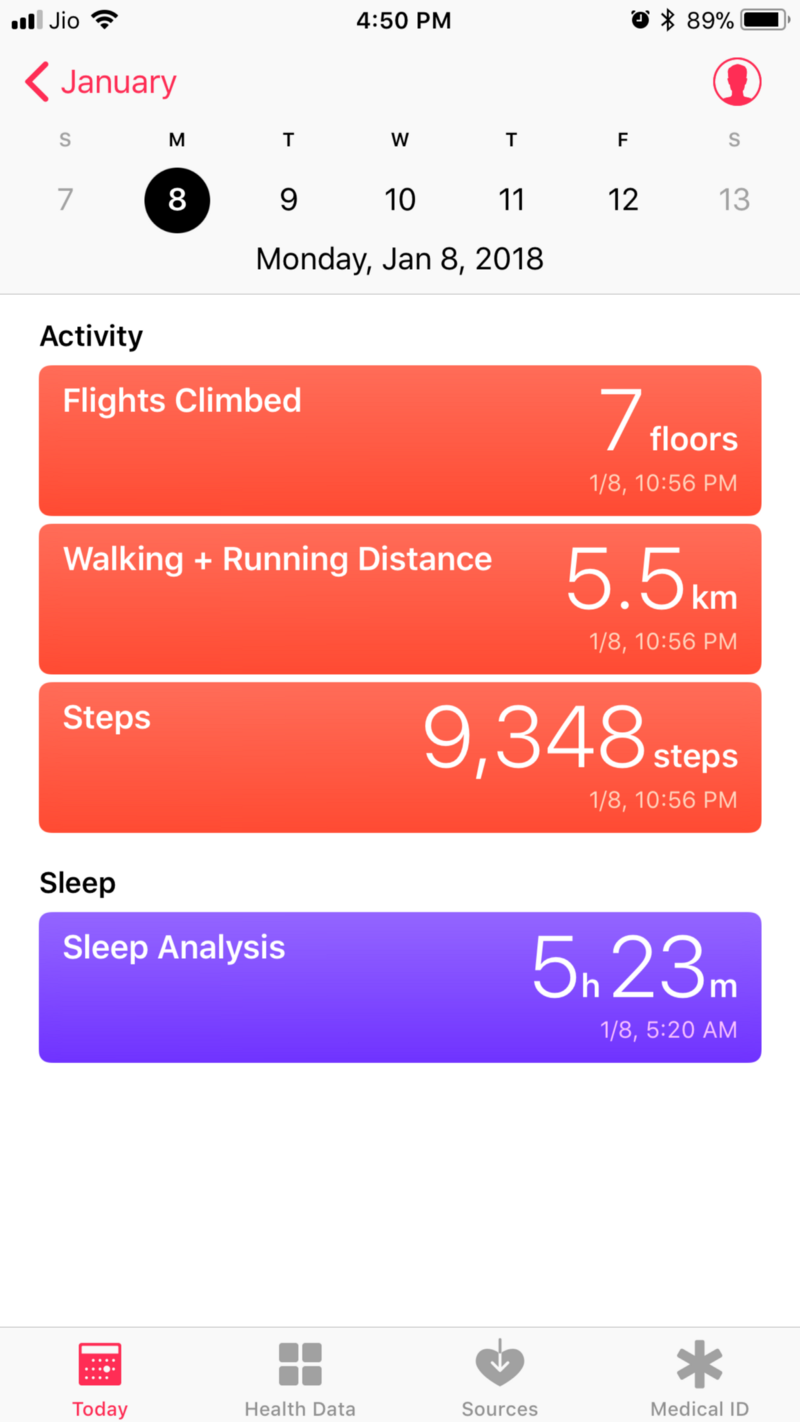800x1422 pixels.
Task: Select Wednesday the 10th
Action: (x=400, y=200)
